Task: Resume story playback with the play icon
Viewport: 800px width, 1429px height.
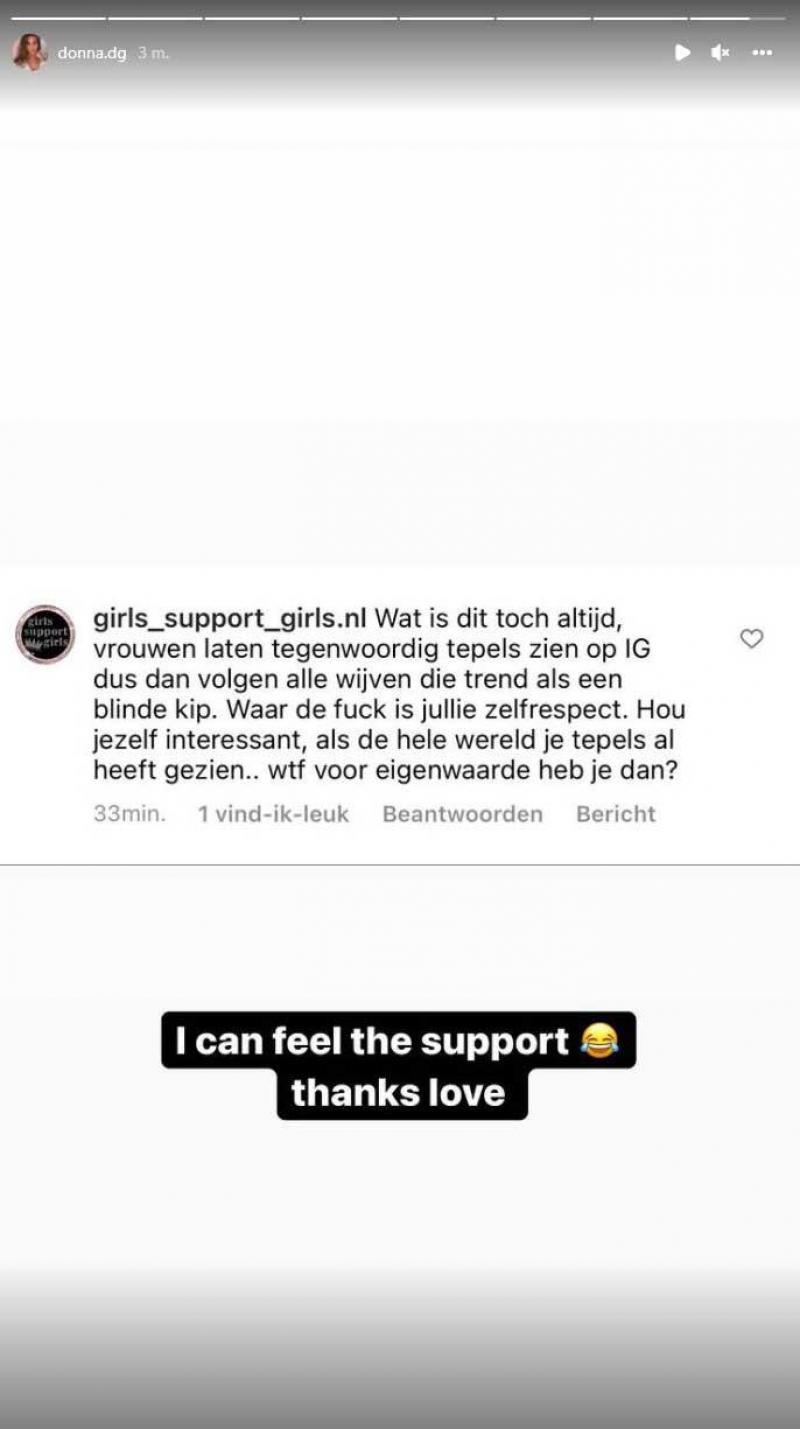Action: [x=682, y=53]
